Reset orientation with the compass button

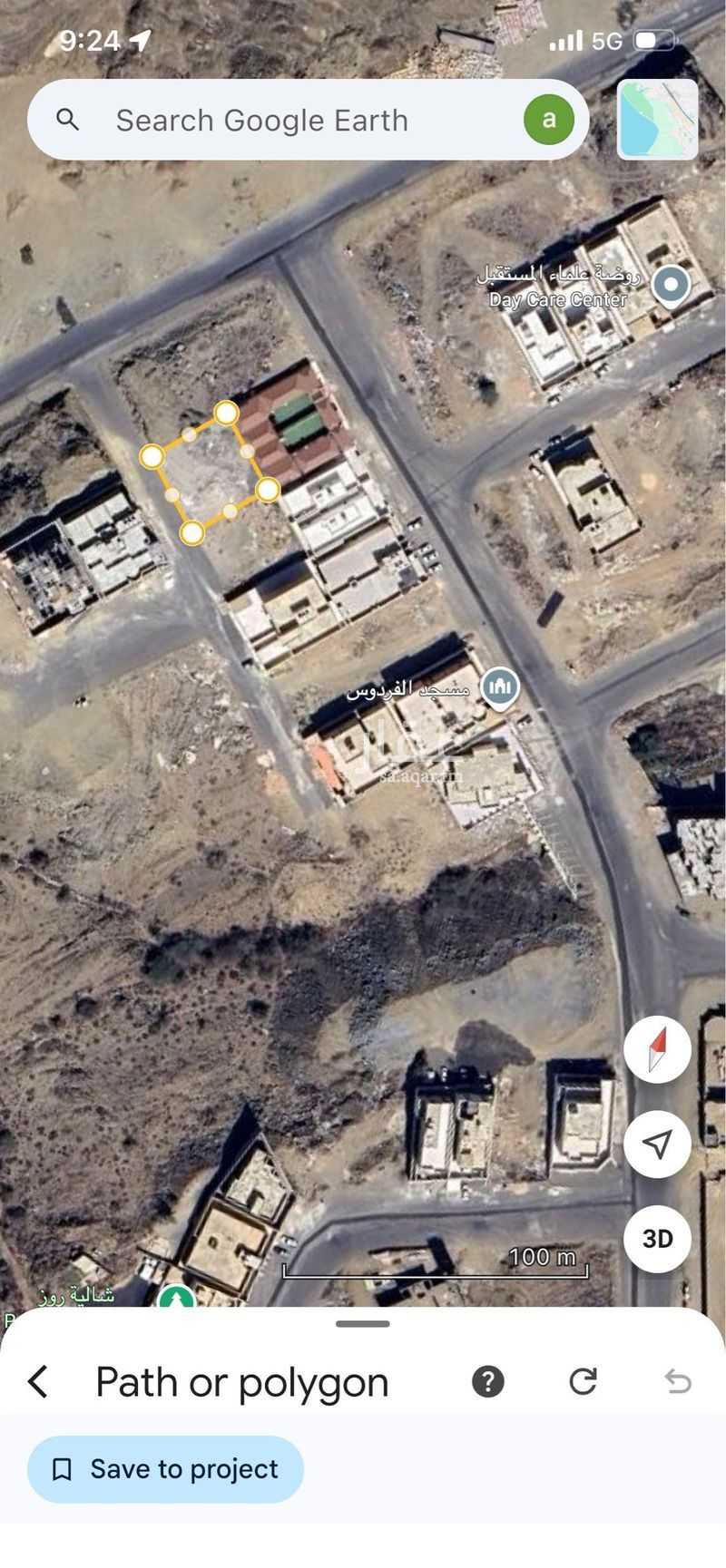coord(658,1049)
